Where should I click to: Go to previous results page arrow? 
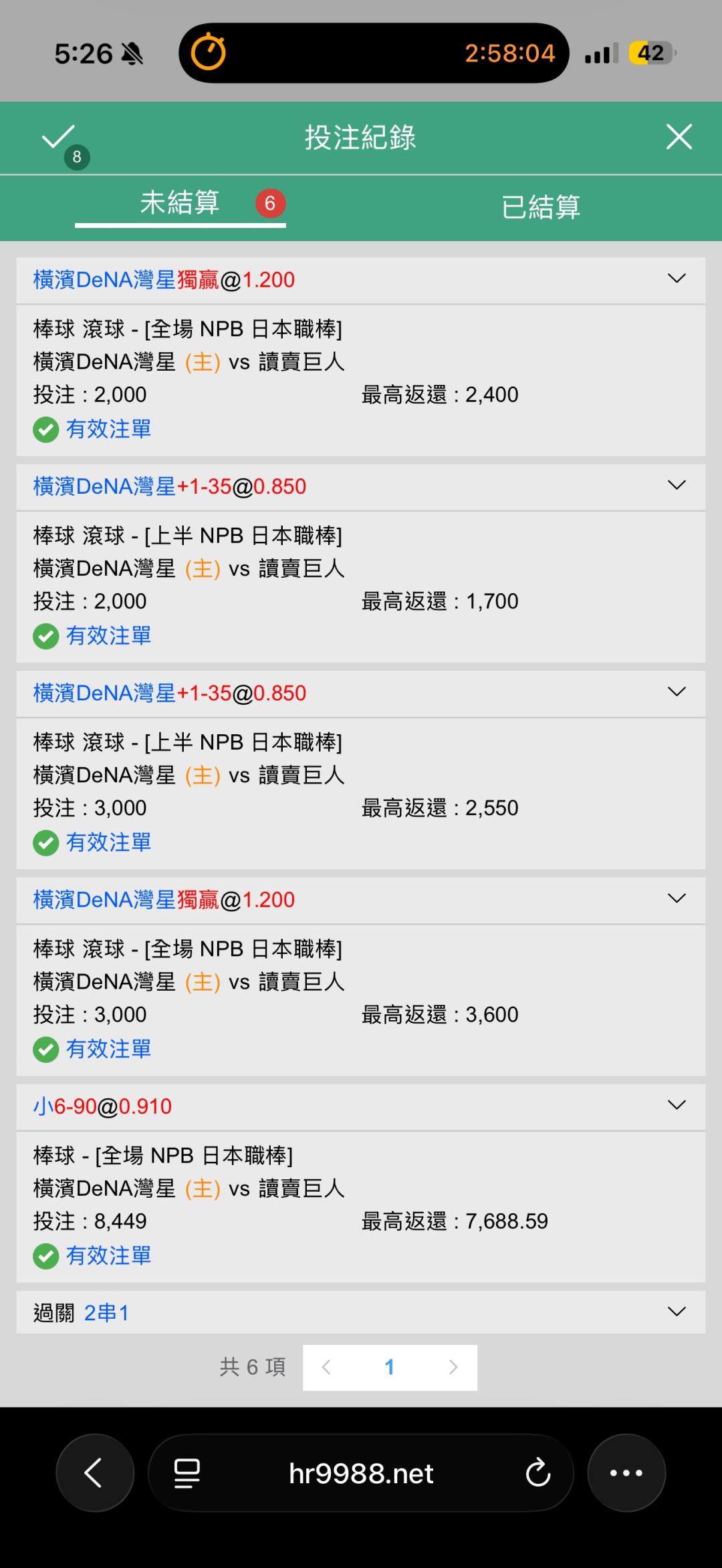point(326,1367)
